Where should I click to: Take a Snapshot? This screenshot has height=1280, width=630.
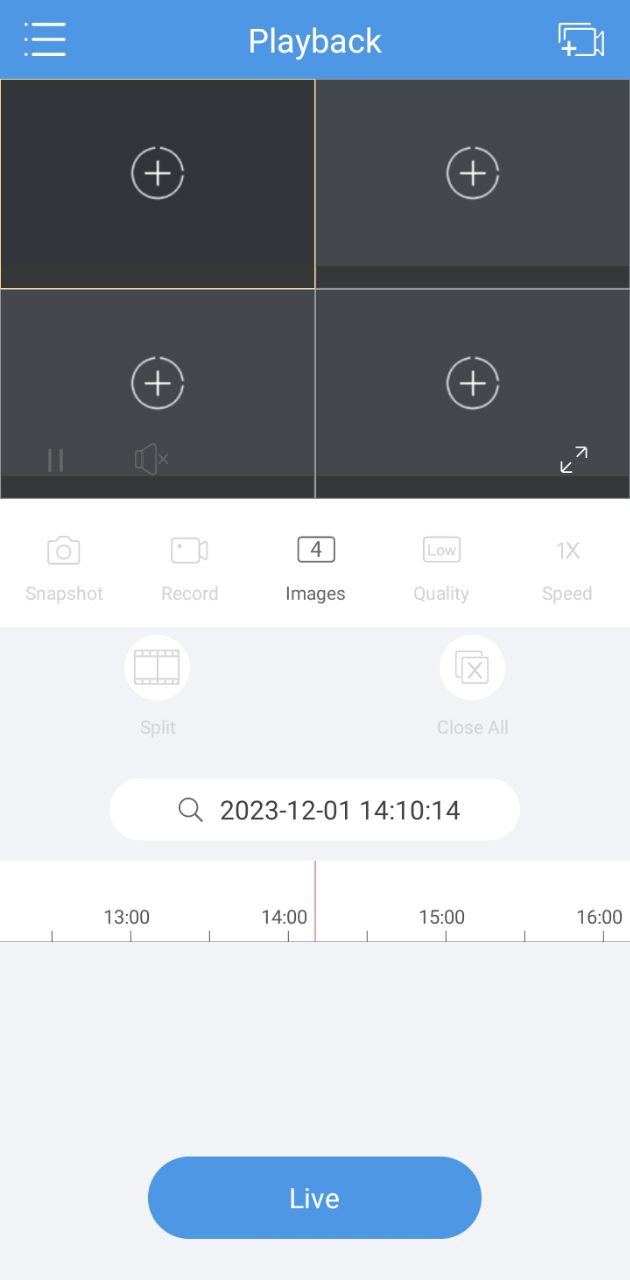pos(64,566)
